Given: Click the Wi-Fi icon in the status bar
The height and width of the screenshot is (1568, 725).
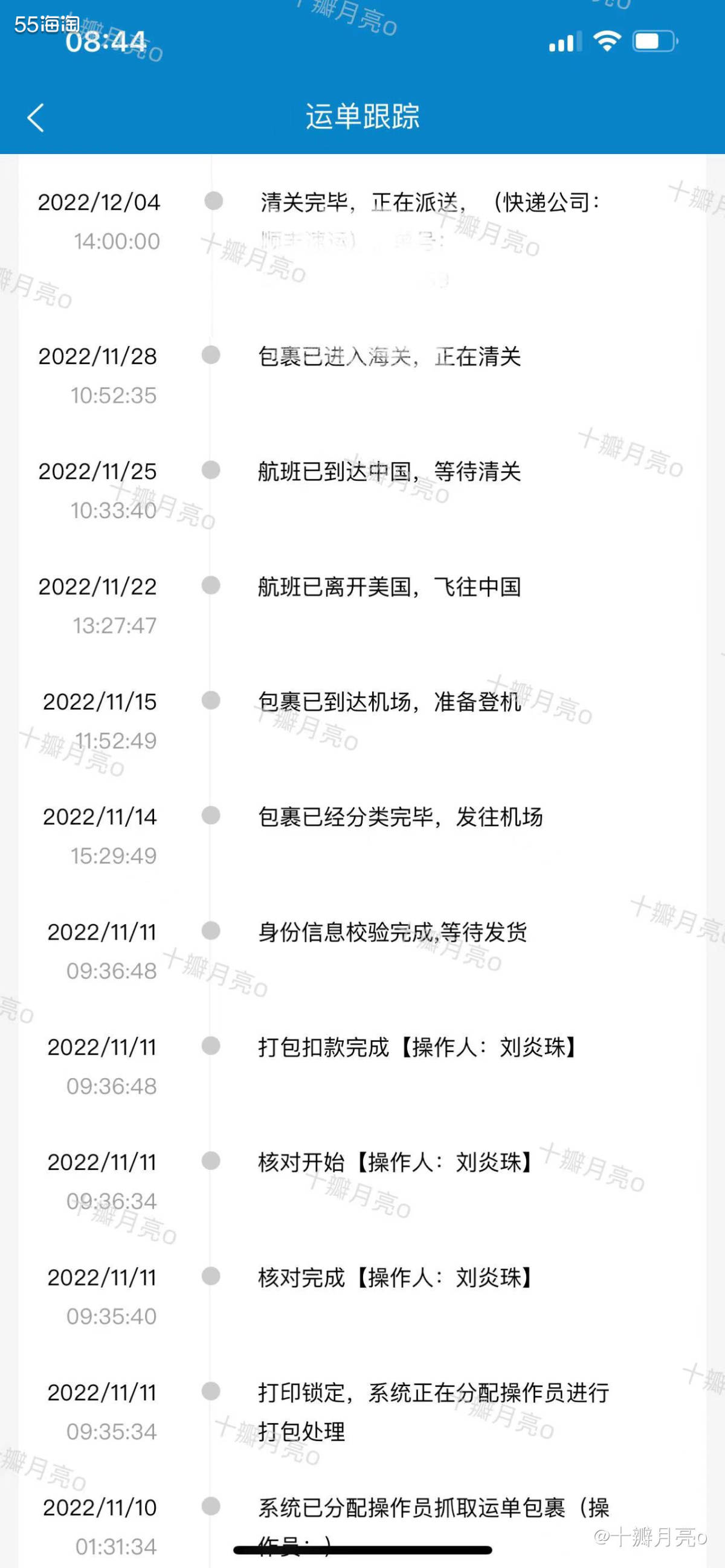Looking at the screenshot, I should click(607, 40).
